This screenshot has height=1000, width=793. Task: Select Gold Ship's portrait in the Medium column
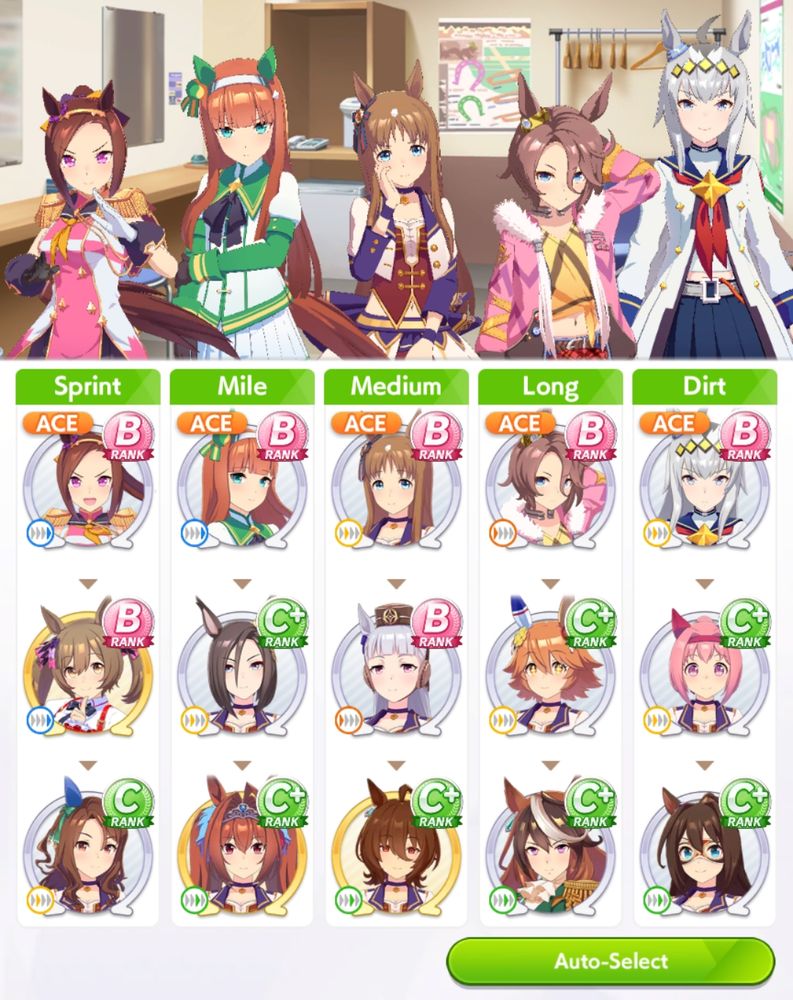[397, 672]
